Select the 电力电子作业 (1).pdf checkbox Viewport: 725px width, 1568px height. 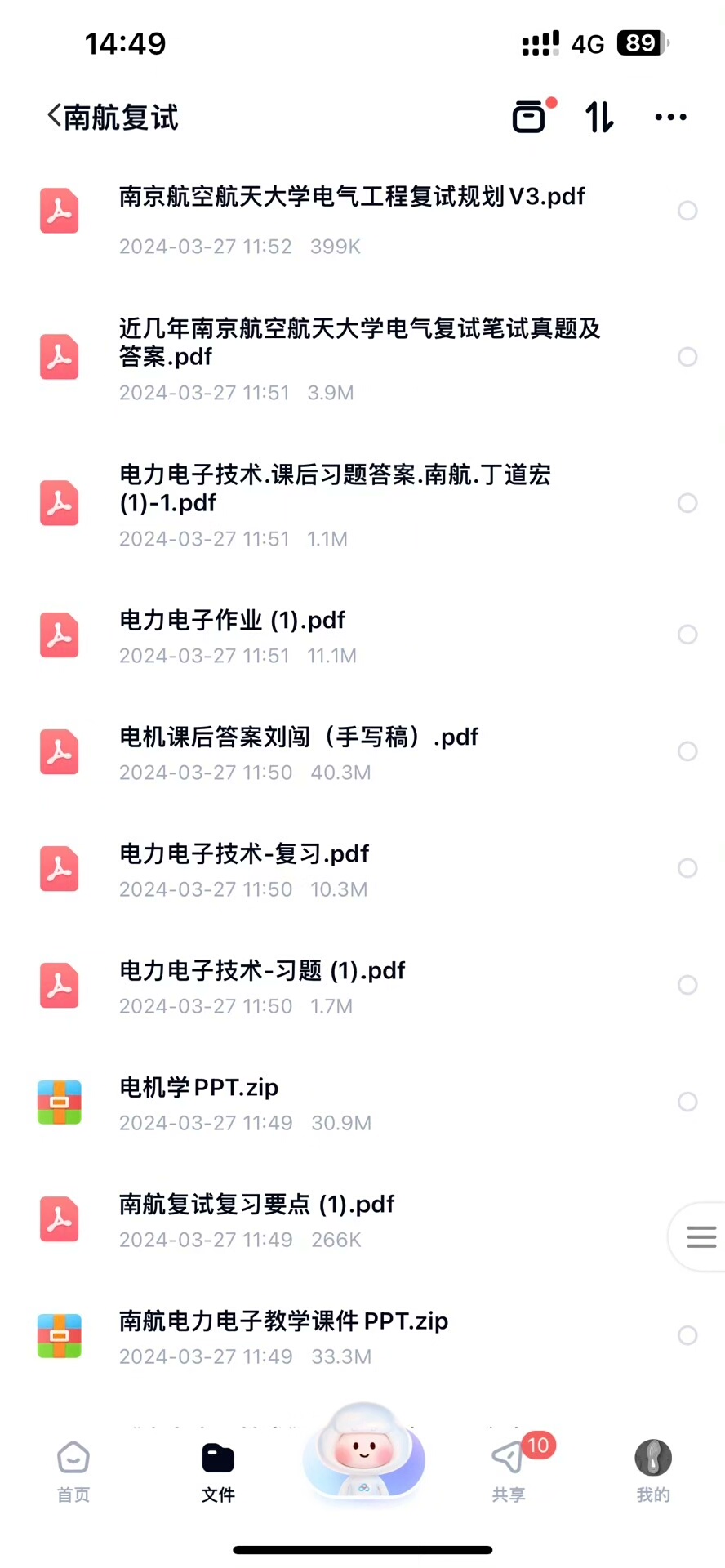pyautogui.click(x=687, y=635)
